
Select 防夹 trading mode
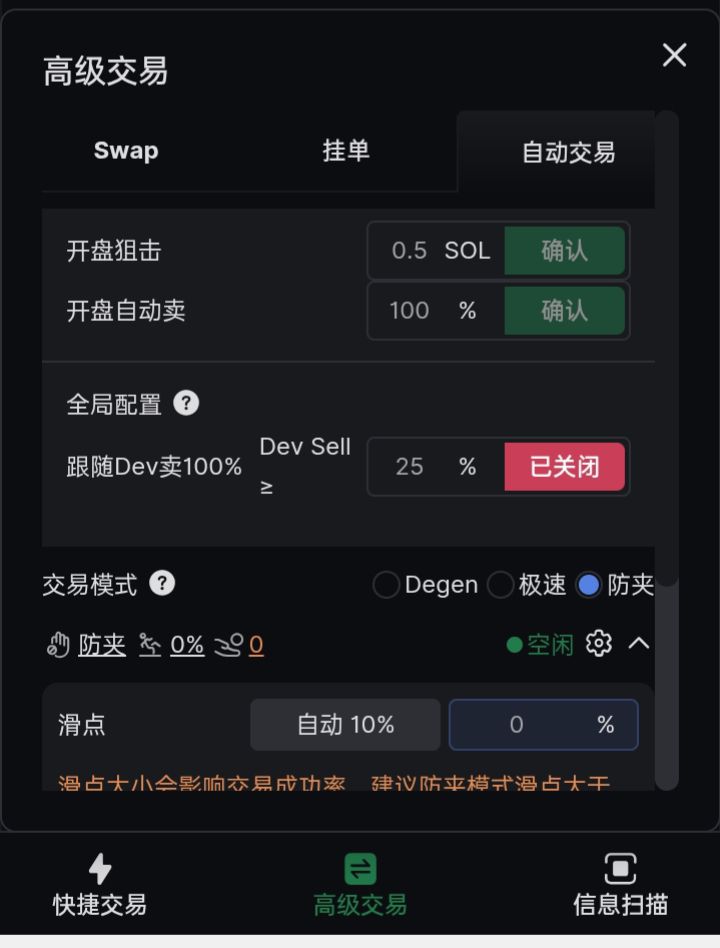click(x=588, y=585)
